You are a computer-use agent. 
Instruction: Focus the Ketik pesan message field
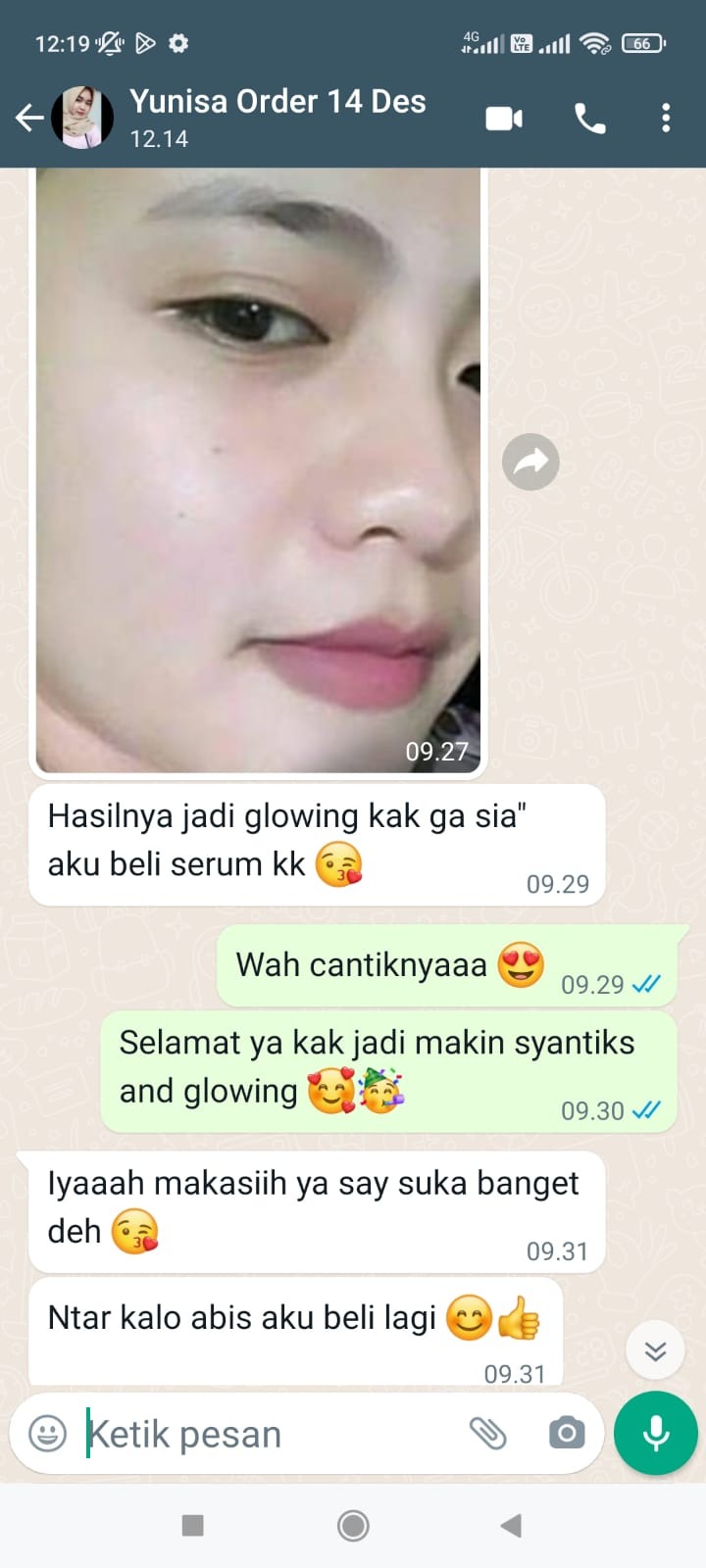click(265, 1434)
